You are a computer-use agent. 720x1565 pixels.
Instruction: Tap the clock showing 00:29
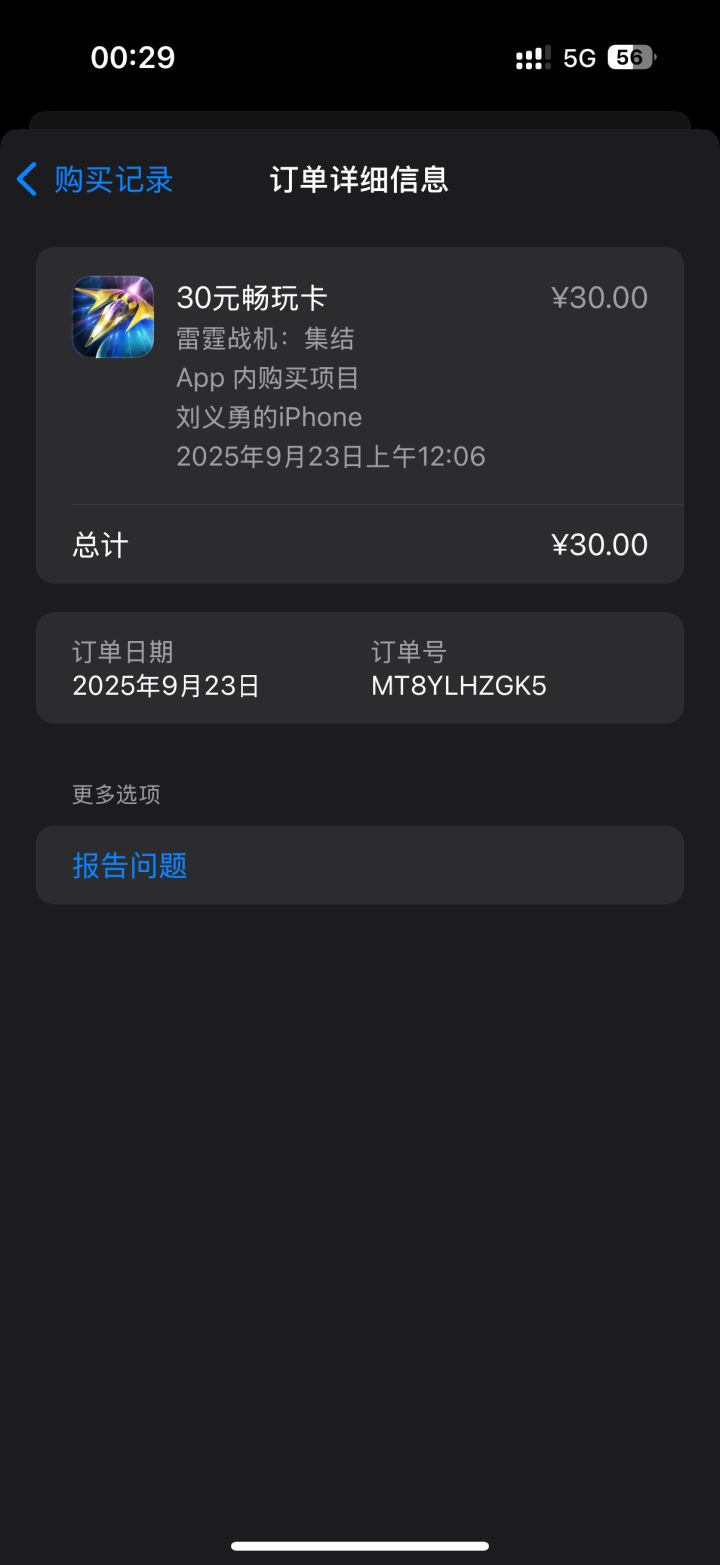coord(132,57)
